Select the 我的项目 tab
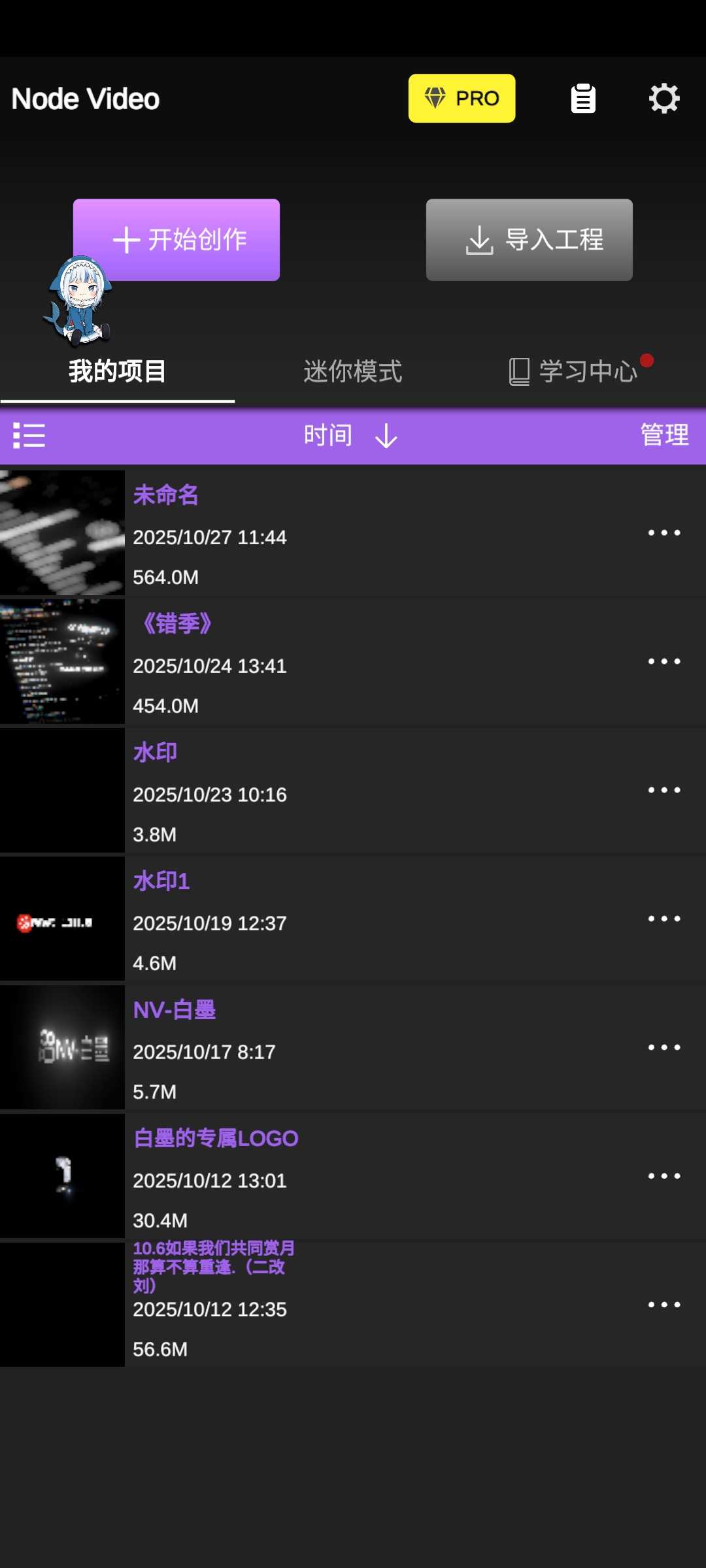Image resolution: width=706 pixels, height=1568 pixels. pos(118,371)
